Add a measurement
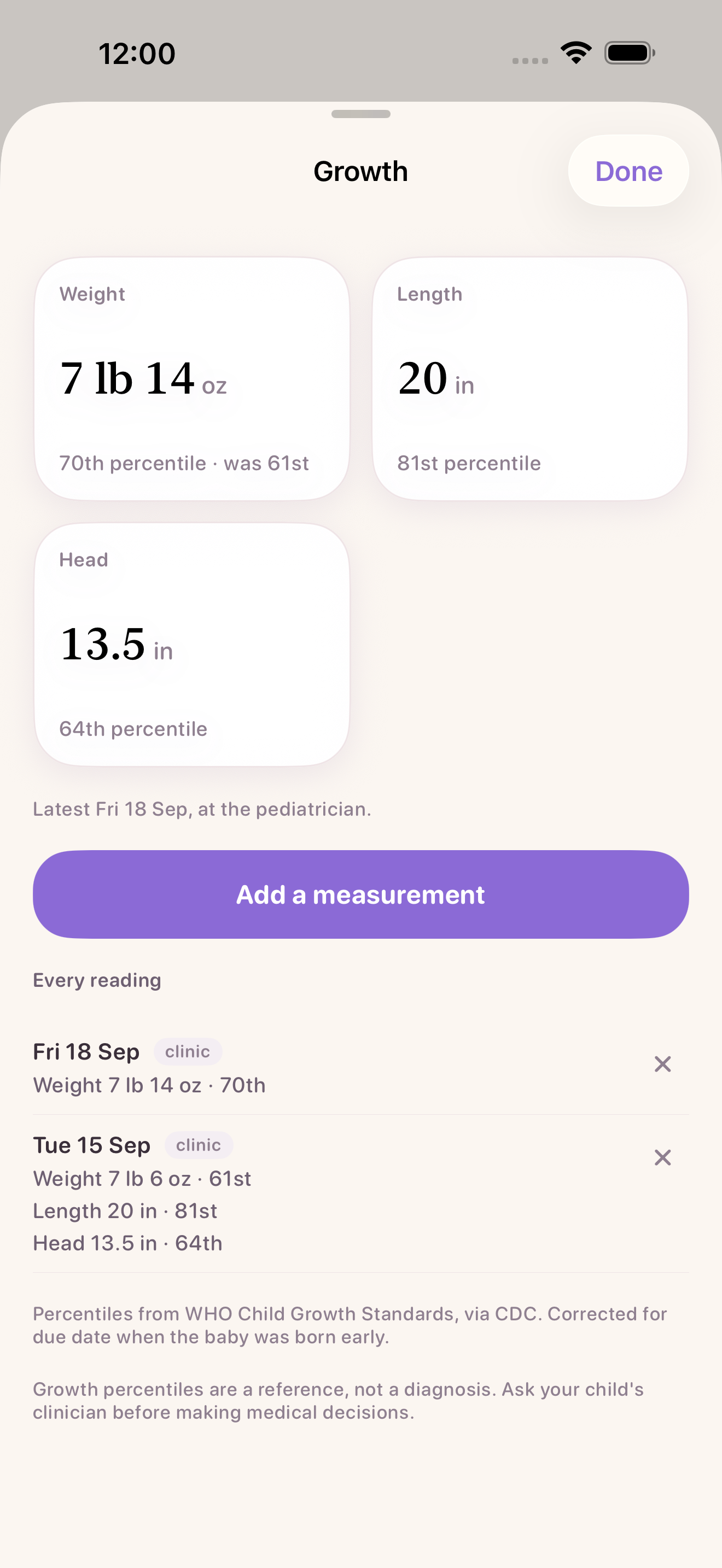 coord(361,894)
